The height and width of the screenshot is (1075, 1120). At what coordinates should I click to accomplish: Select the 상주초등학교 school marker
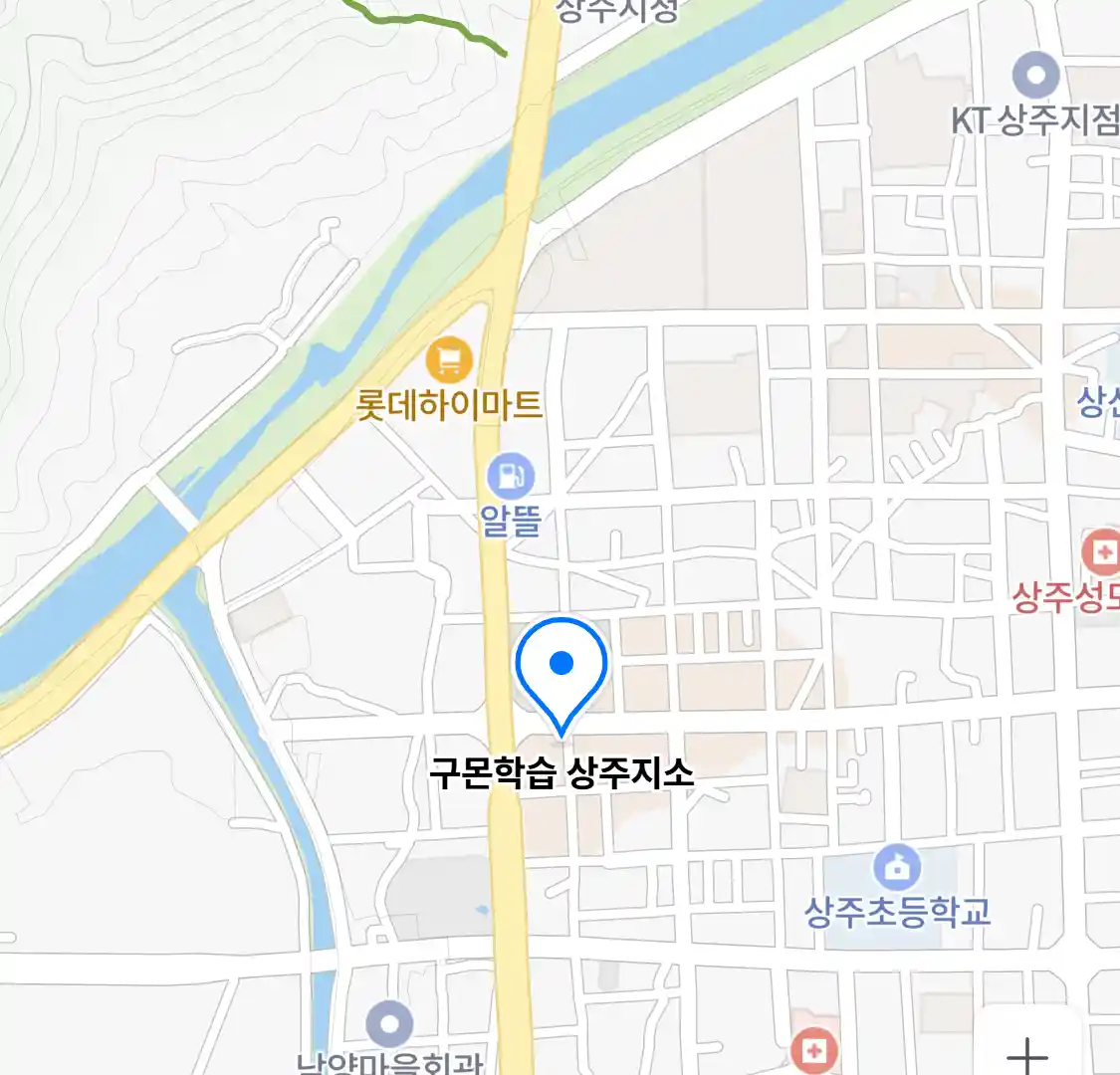tap(898, 867)
